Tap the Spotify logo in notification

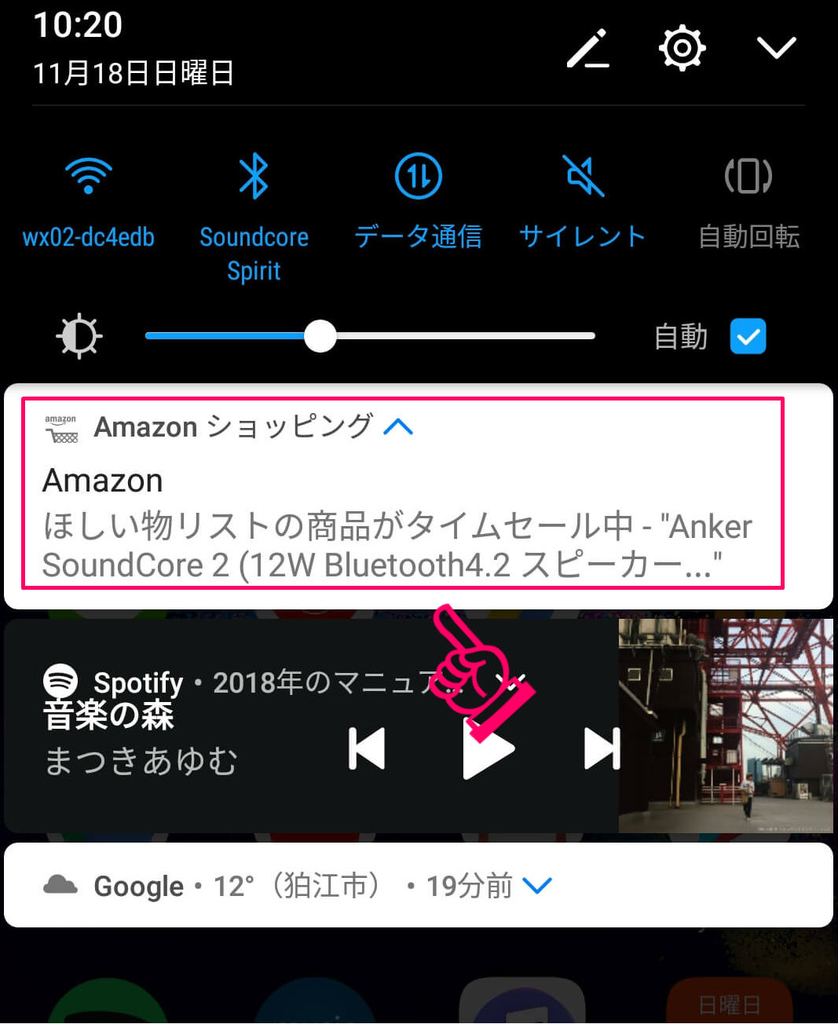point(59,683)
